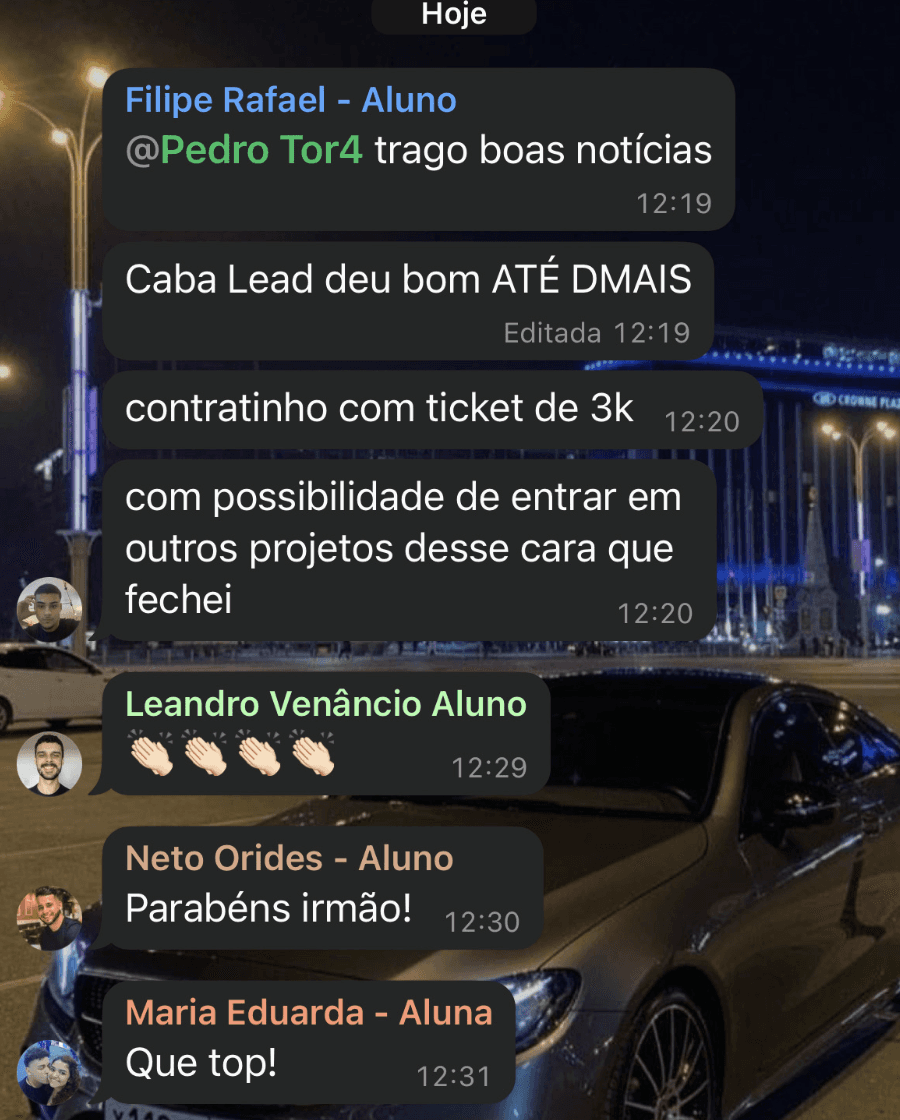Open Maria Eduarda's avatar

[50, 1072]
